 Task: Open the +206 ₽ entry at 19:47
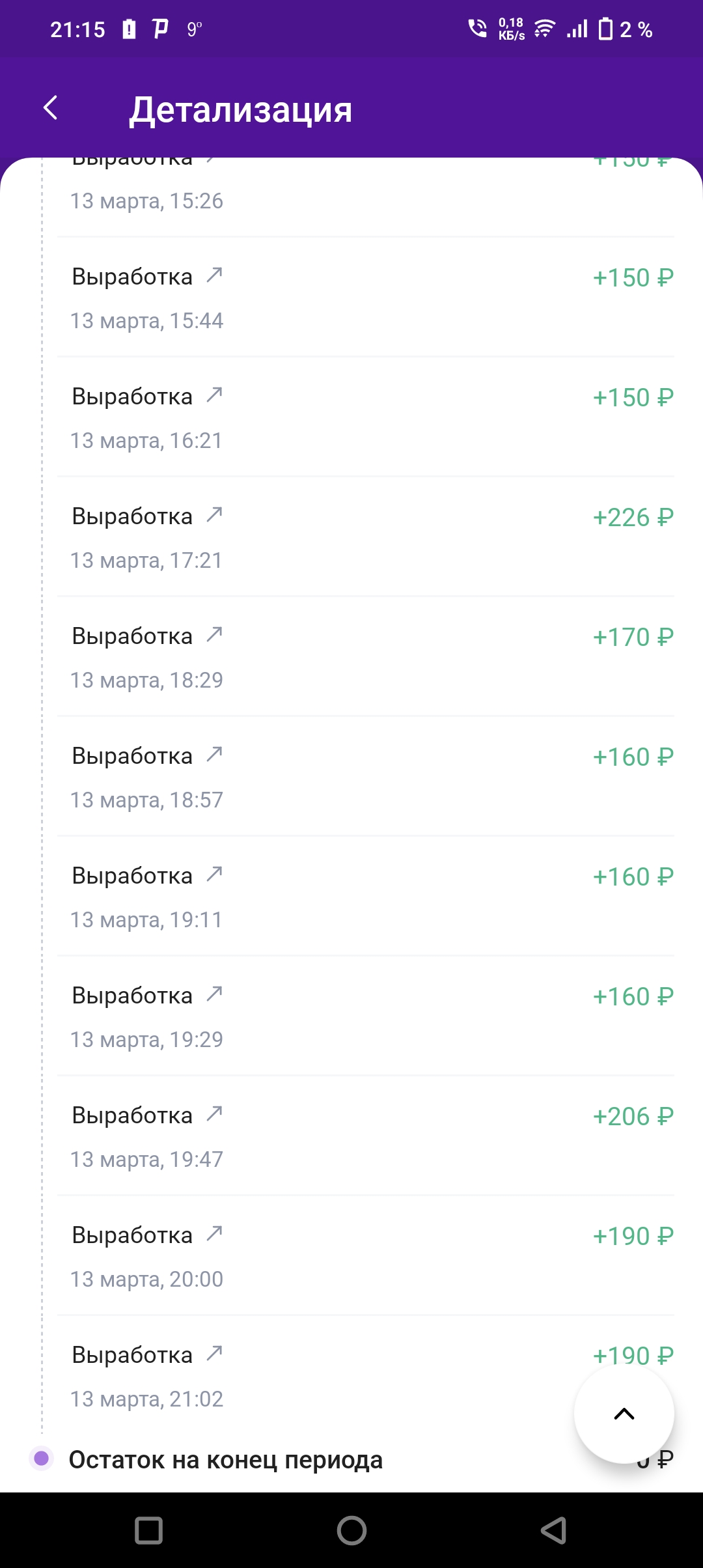pos(365,1136)
